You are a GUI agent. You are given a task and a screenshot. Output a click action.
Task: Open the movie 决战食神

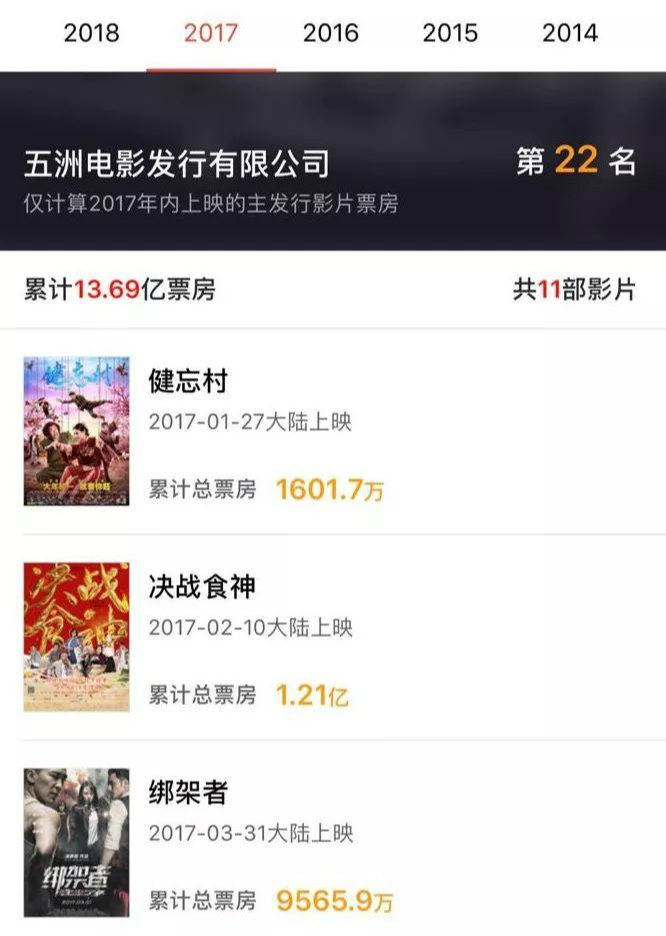pos(202,587)
